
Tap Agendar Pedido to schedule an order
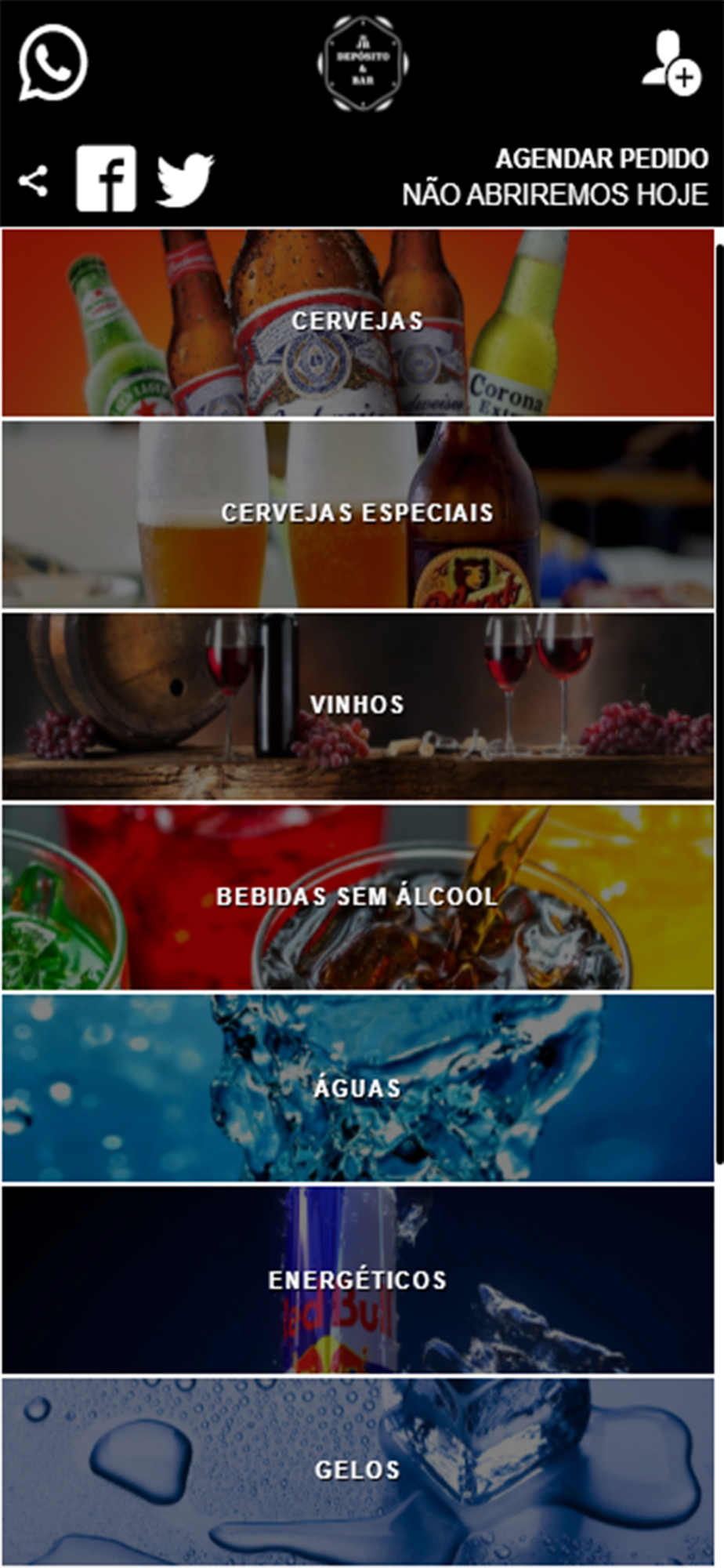click(x=601, y=159)
